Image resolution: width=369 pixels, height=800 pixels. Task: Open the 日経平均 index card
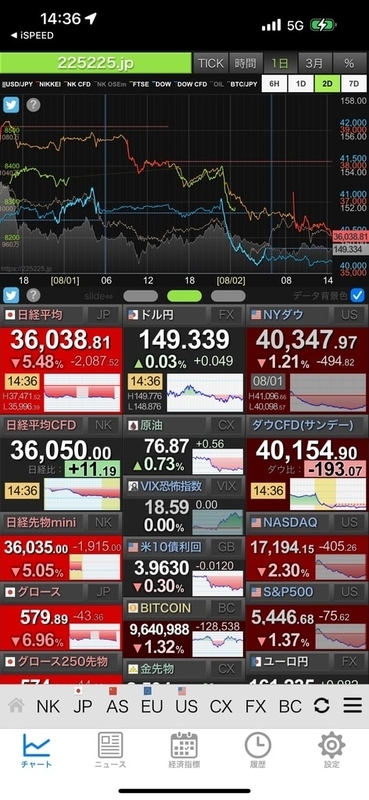[61, 359]
